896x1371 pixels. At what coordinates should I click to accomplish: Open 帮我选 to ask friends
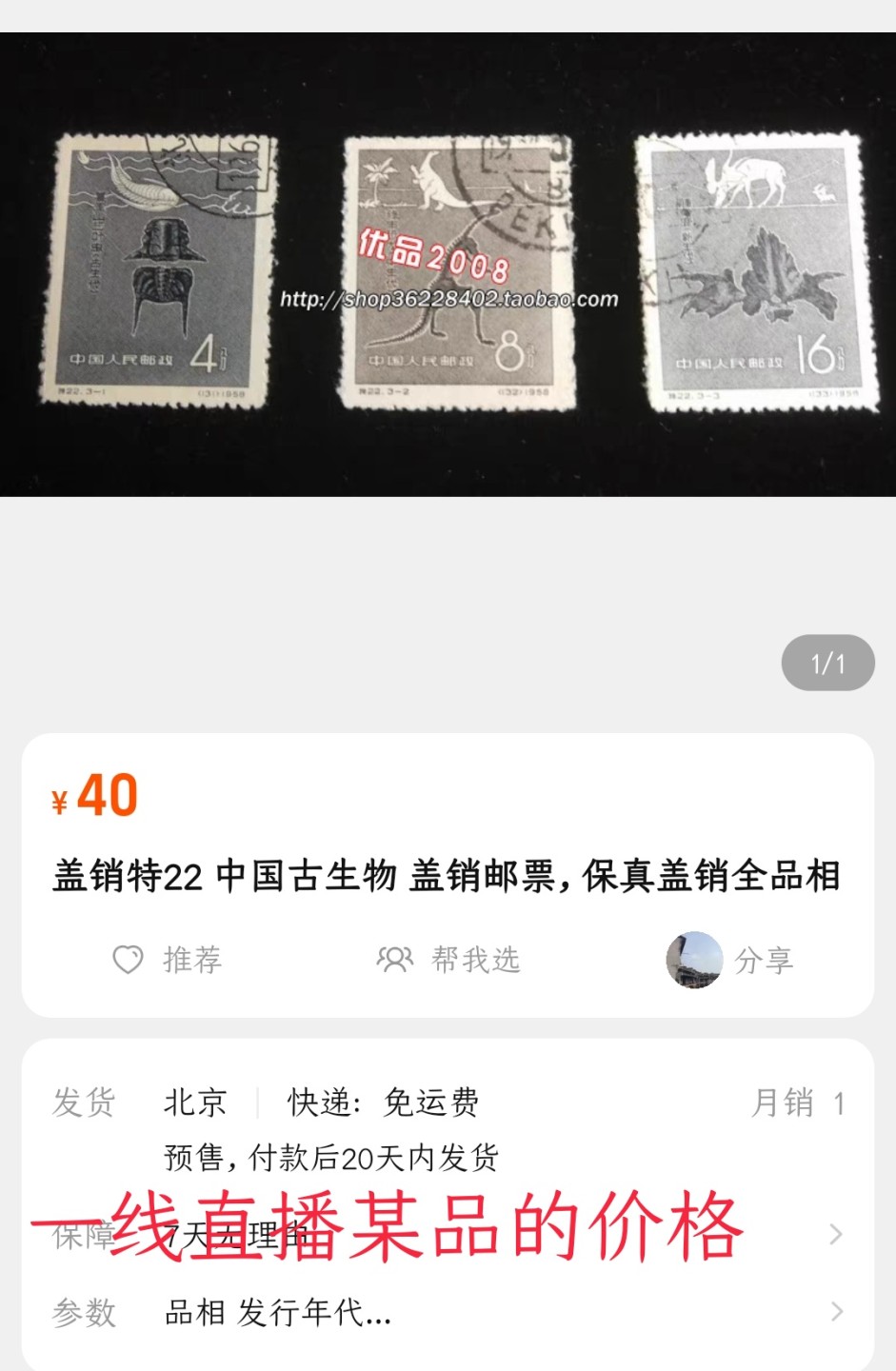pyautogui.click(x=448, y=959)
